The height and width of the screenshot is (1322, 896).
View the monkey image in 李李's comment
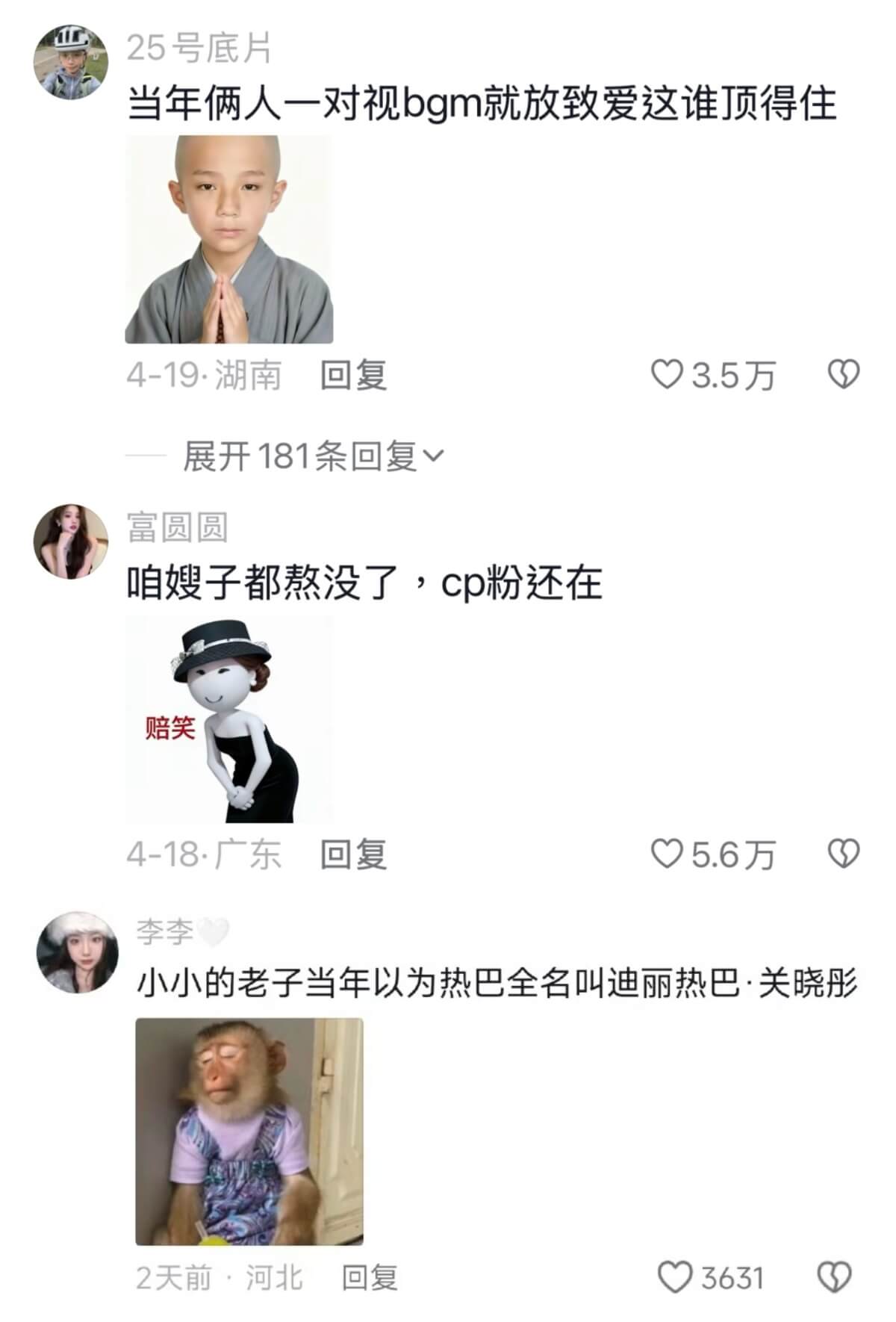click(249, 1132)
